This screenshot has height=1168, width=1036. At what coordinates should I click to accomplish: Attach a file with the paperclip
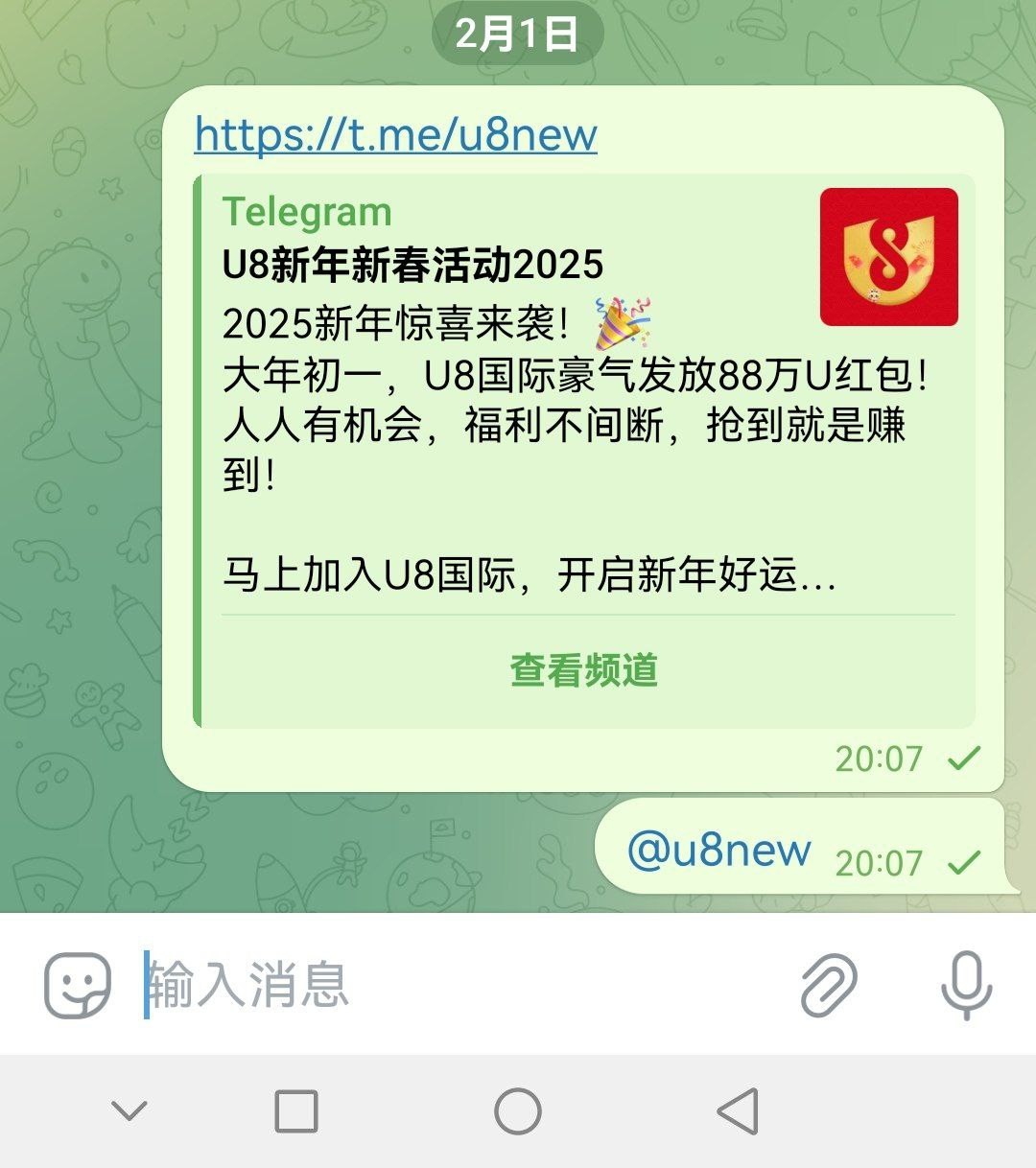point(829,985)
